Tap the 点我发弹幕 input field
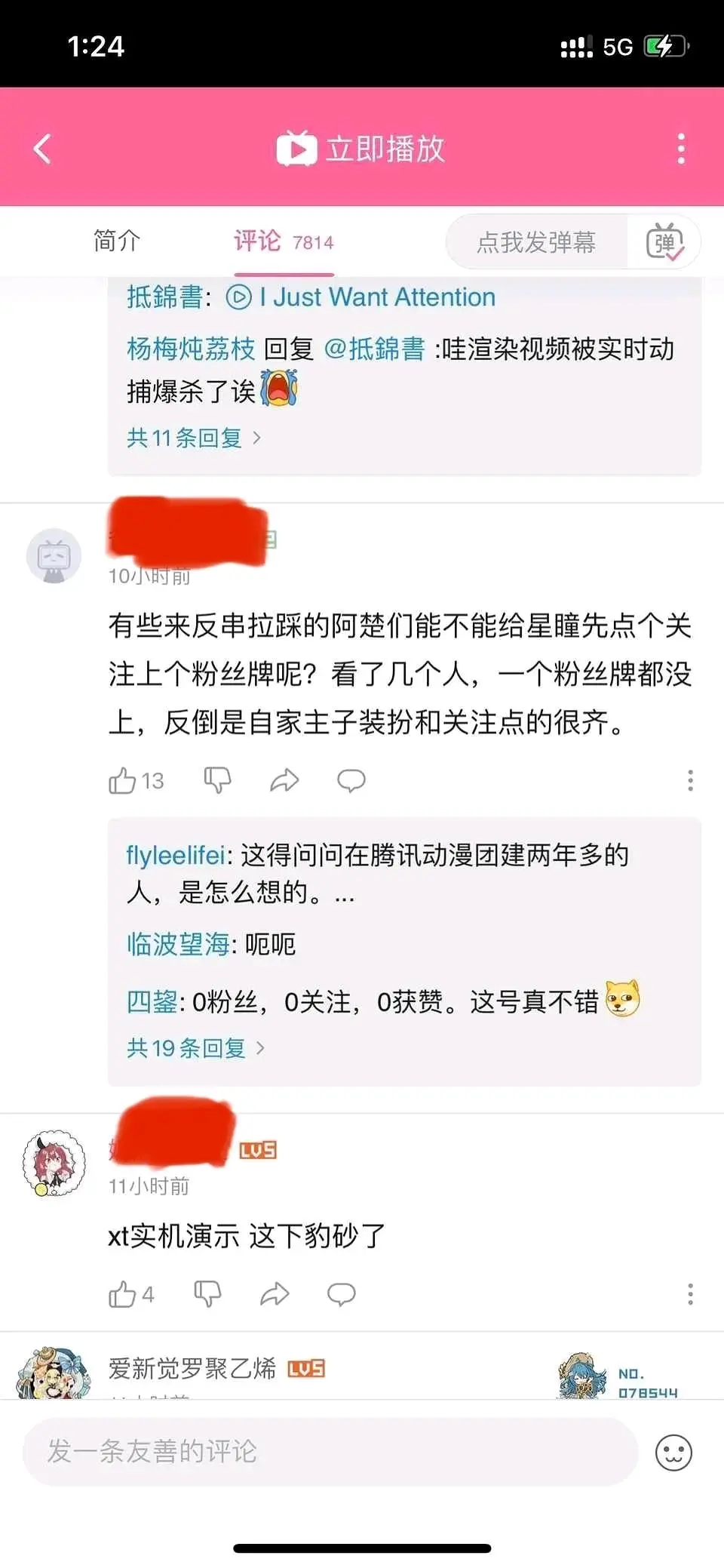This screenshot has height=1568, width=724. 536,242
